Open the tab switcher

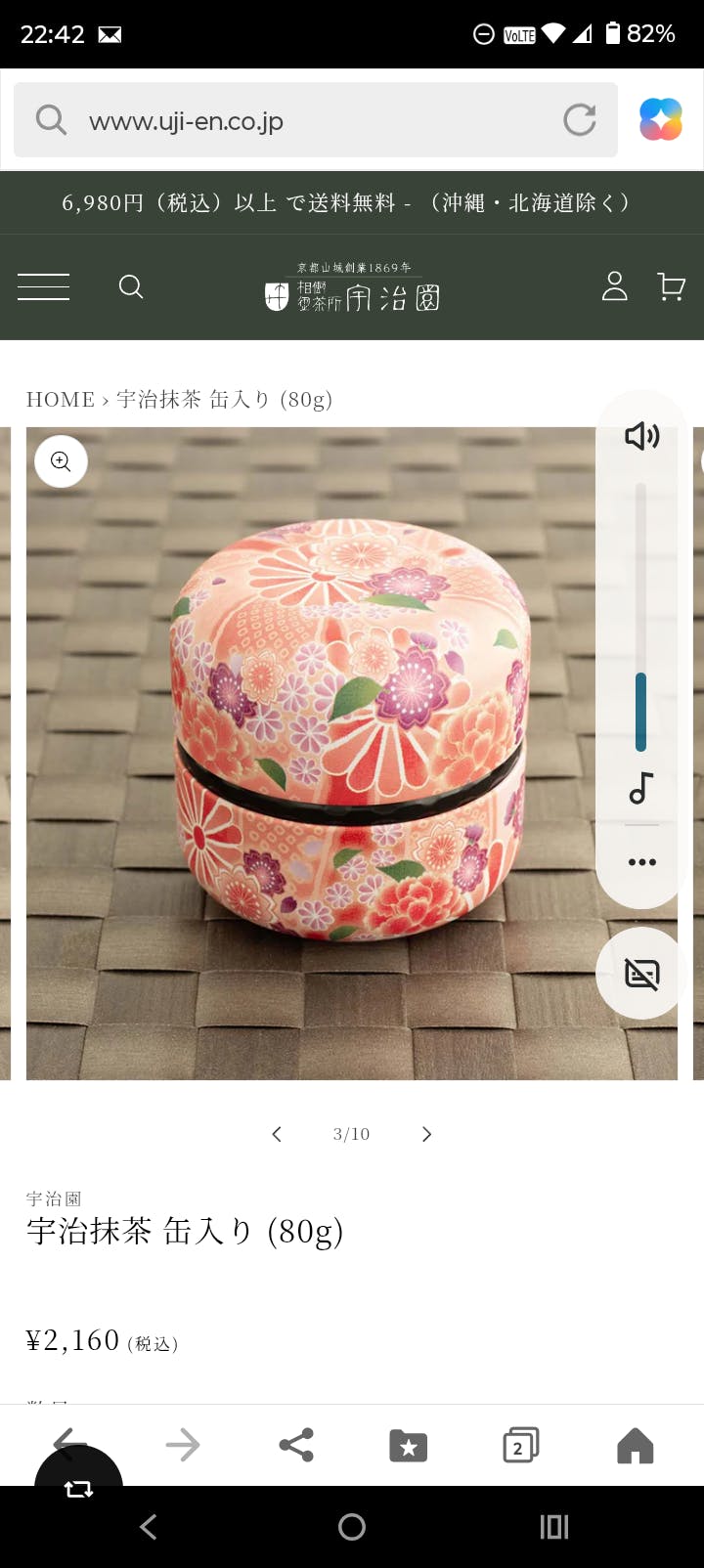click(x=520, y=1446)
